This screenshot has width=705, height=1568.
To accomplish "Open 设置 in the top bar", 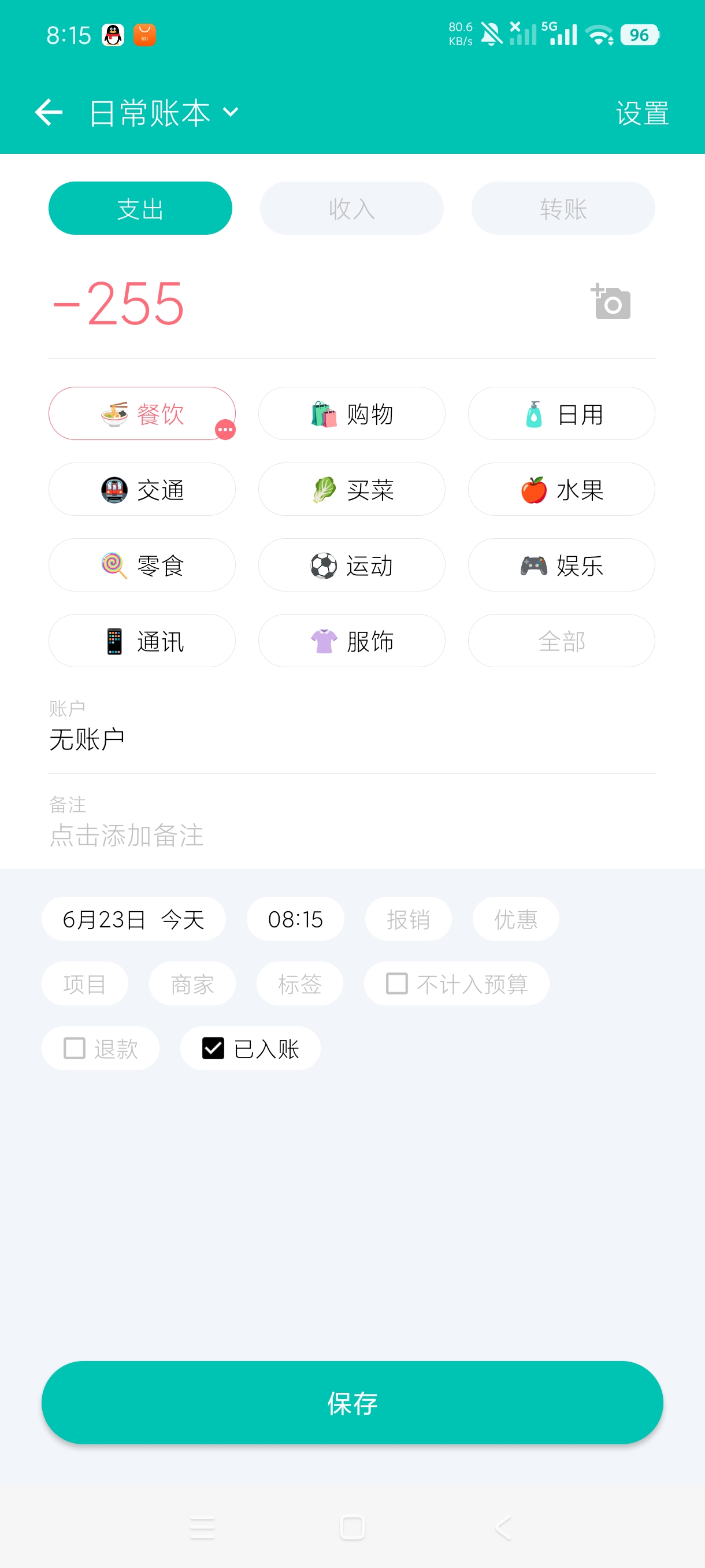I will coord(643,113).
